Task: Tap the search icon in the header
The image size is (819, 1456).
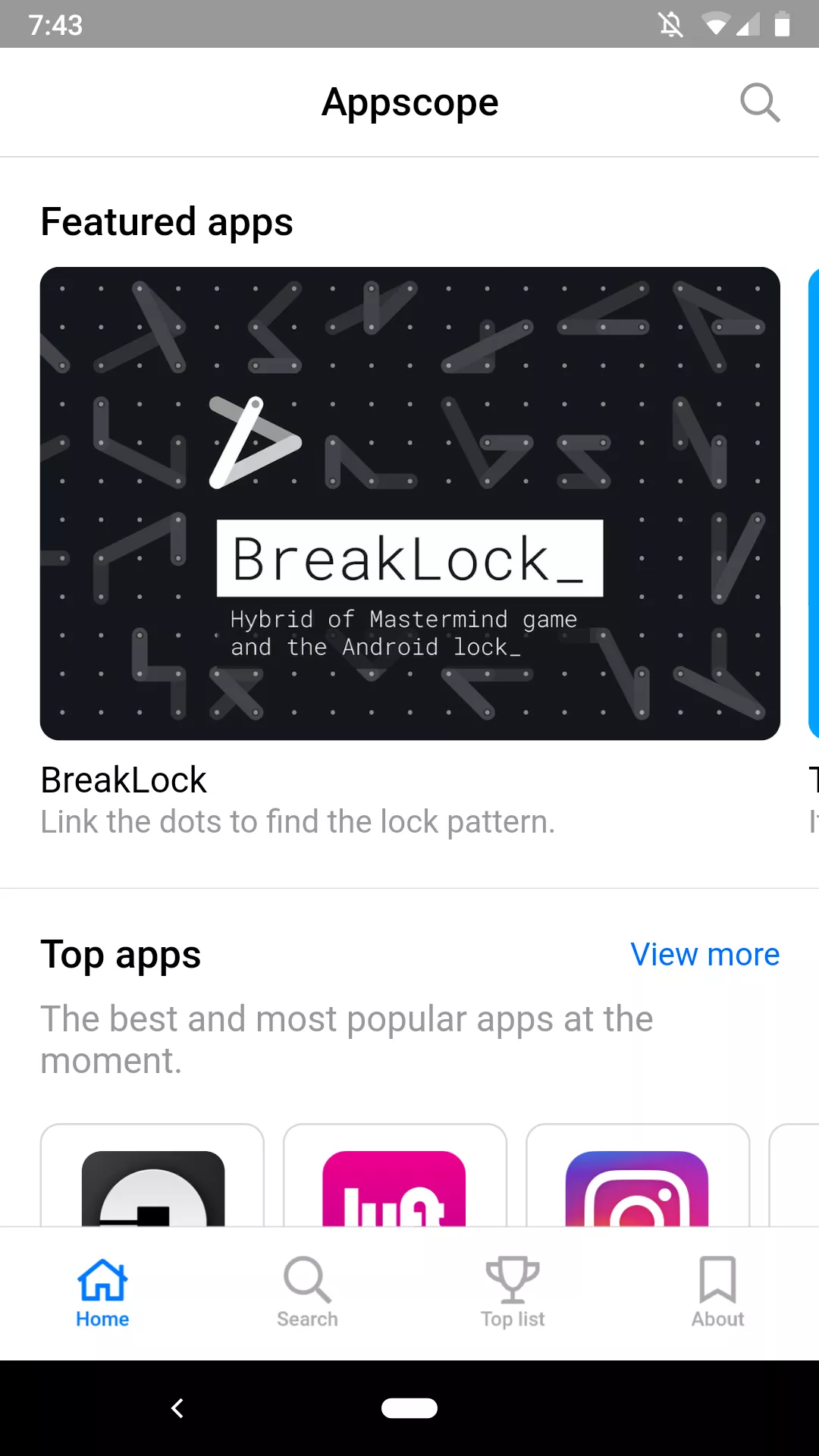Action: (x=760, y=102)
